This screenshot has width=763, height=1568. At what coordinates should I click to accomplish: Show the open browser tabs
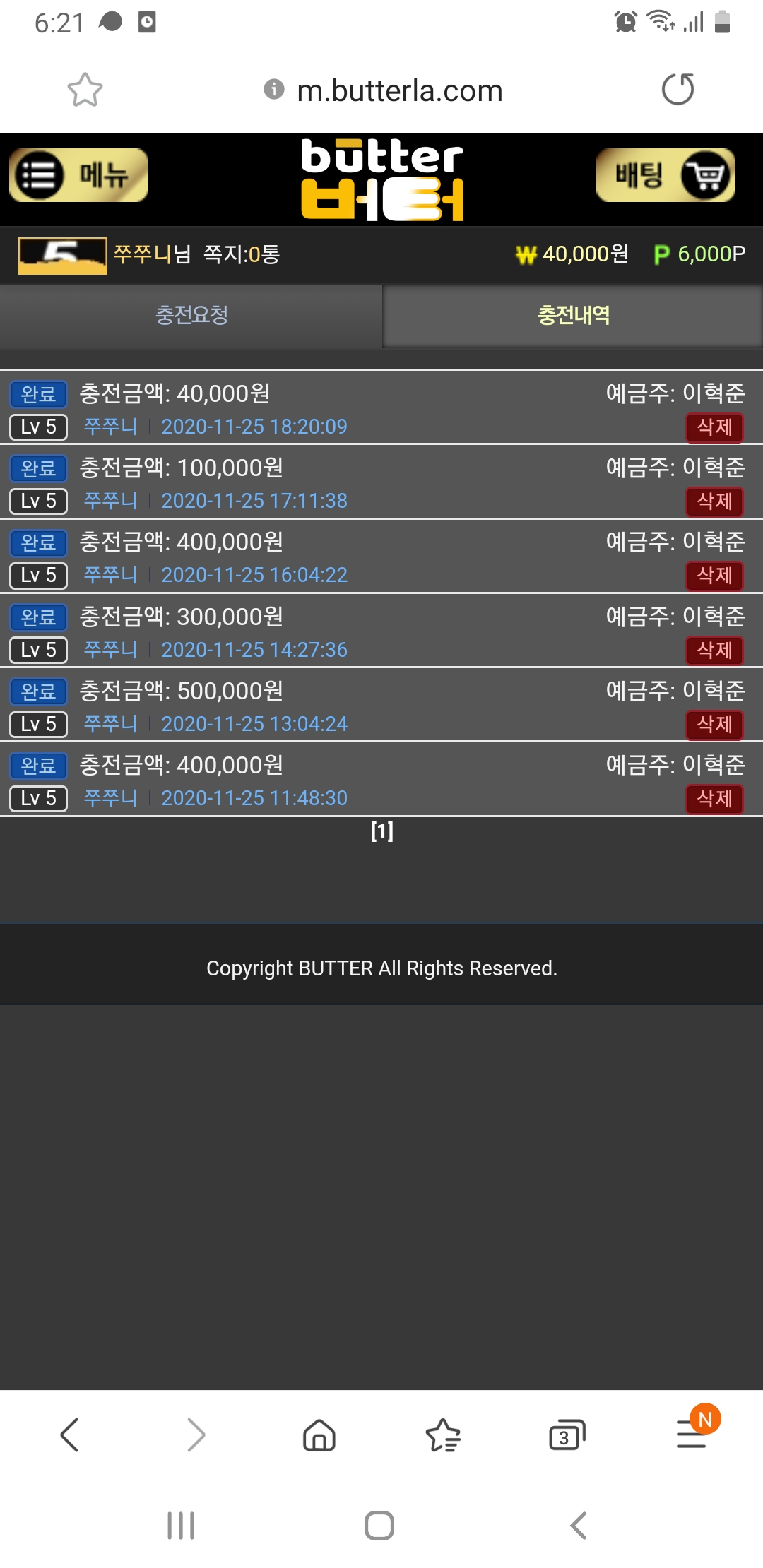[567, 1435]
